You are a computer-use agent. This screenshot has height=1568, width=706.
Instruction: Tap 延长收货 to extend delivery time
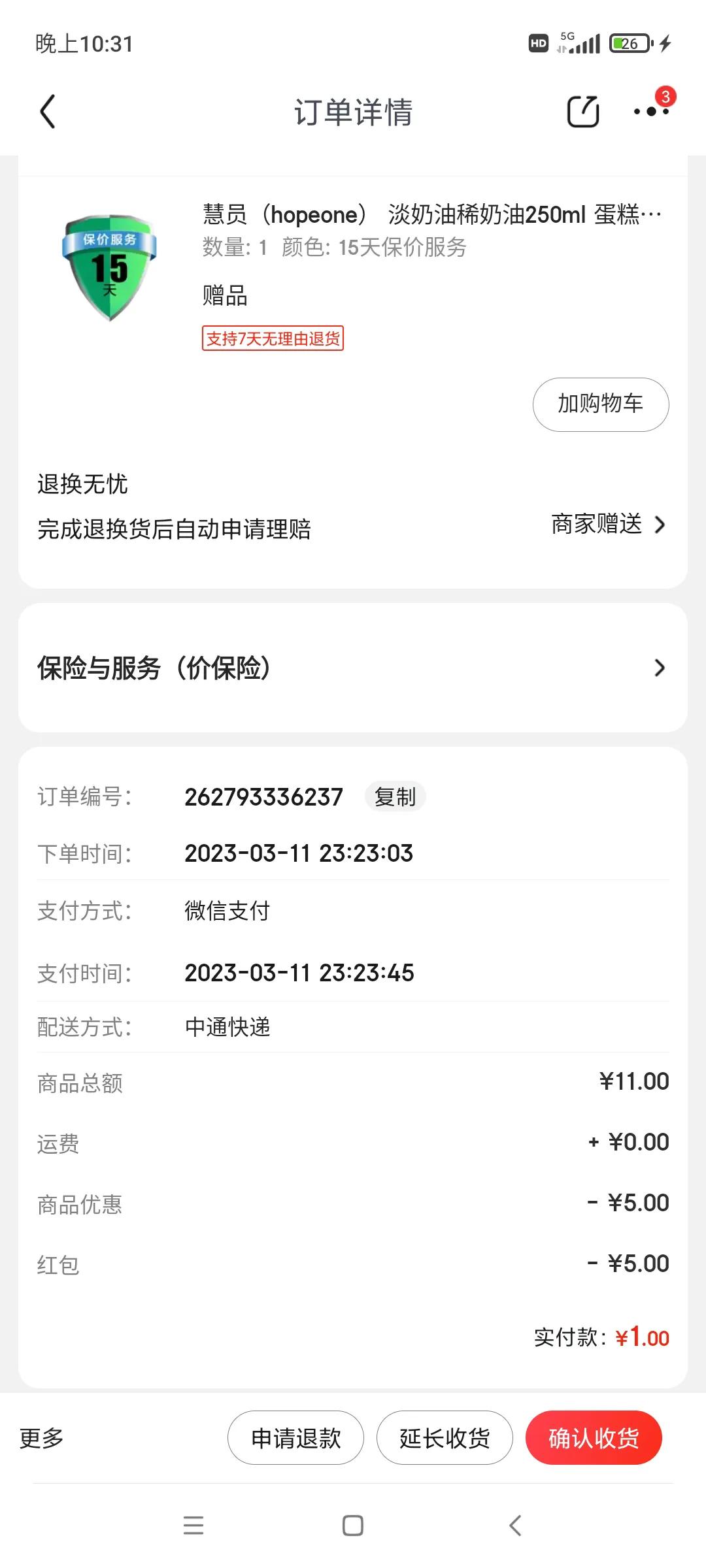(445, 1437)
